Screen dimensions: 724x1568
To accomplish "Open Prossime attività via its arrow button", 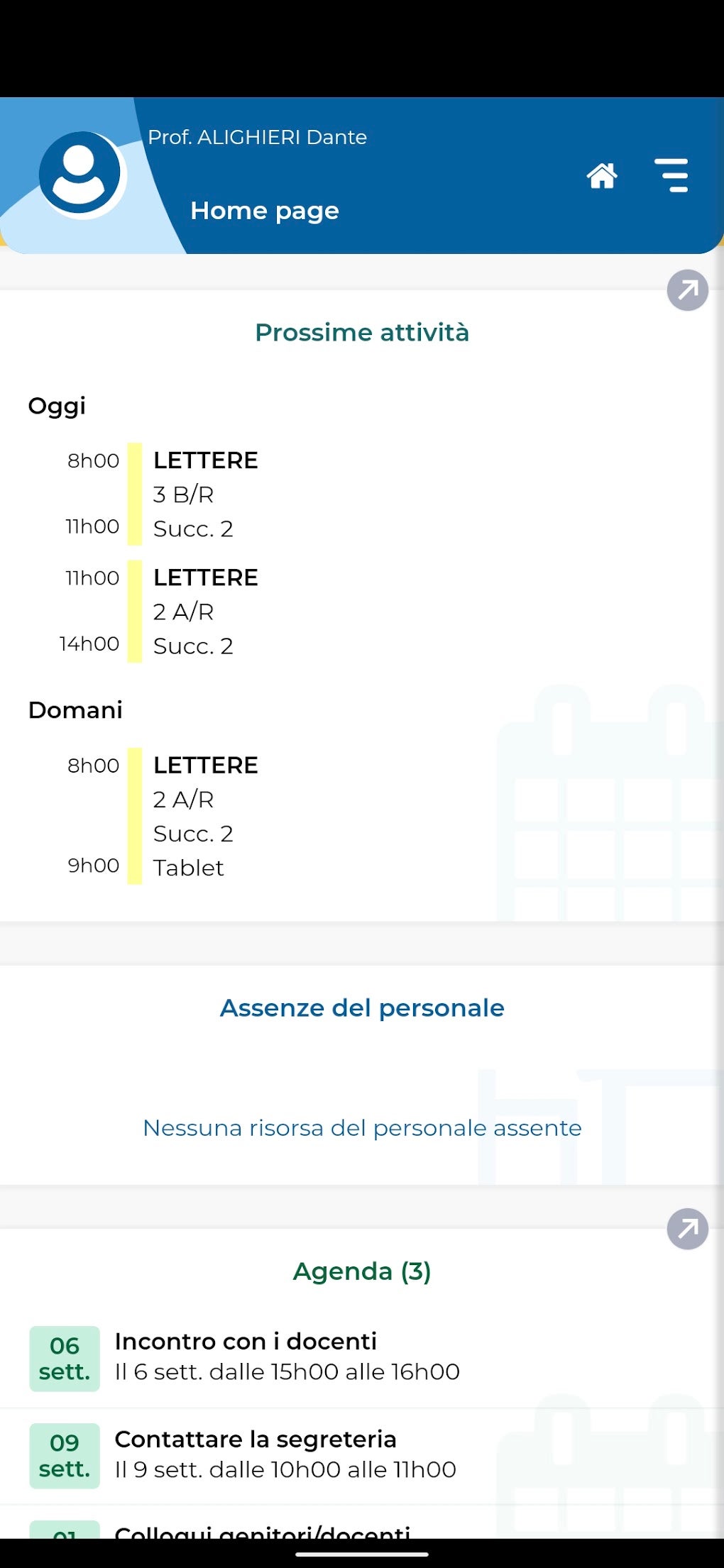I will tap(687, 290).
